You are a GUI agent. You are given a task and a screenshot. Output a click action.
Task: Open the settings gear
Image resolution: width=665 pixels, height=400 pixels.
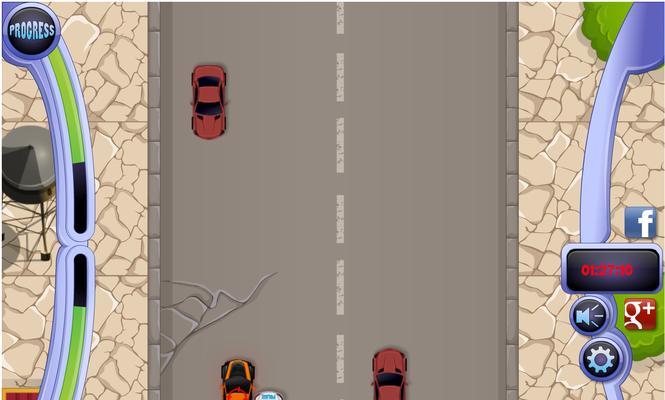pyautogui.click(x=600, y=358)
